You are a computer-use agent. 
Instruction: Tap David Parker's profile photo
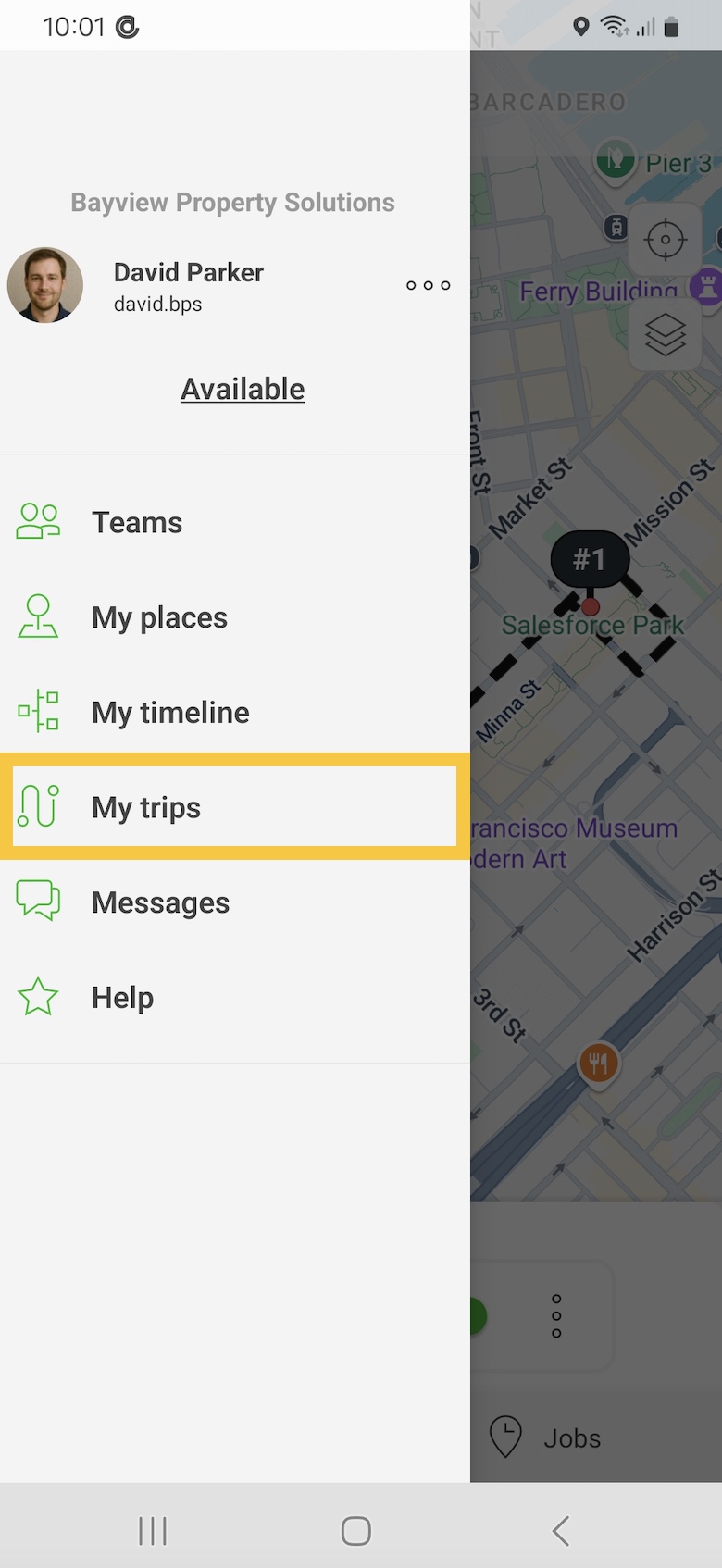45,285
